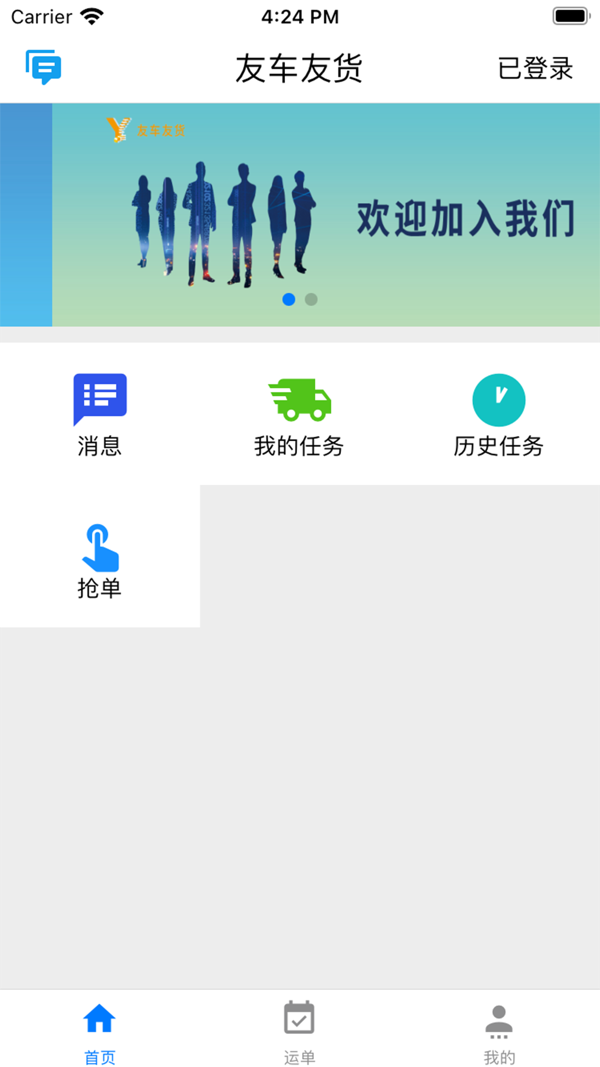The image size is (600, 1067).
Task: Switch to the 首页 home tab
Action: point(100,1032)
